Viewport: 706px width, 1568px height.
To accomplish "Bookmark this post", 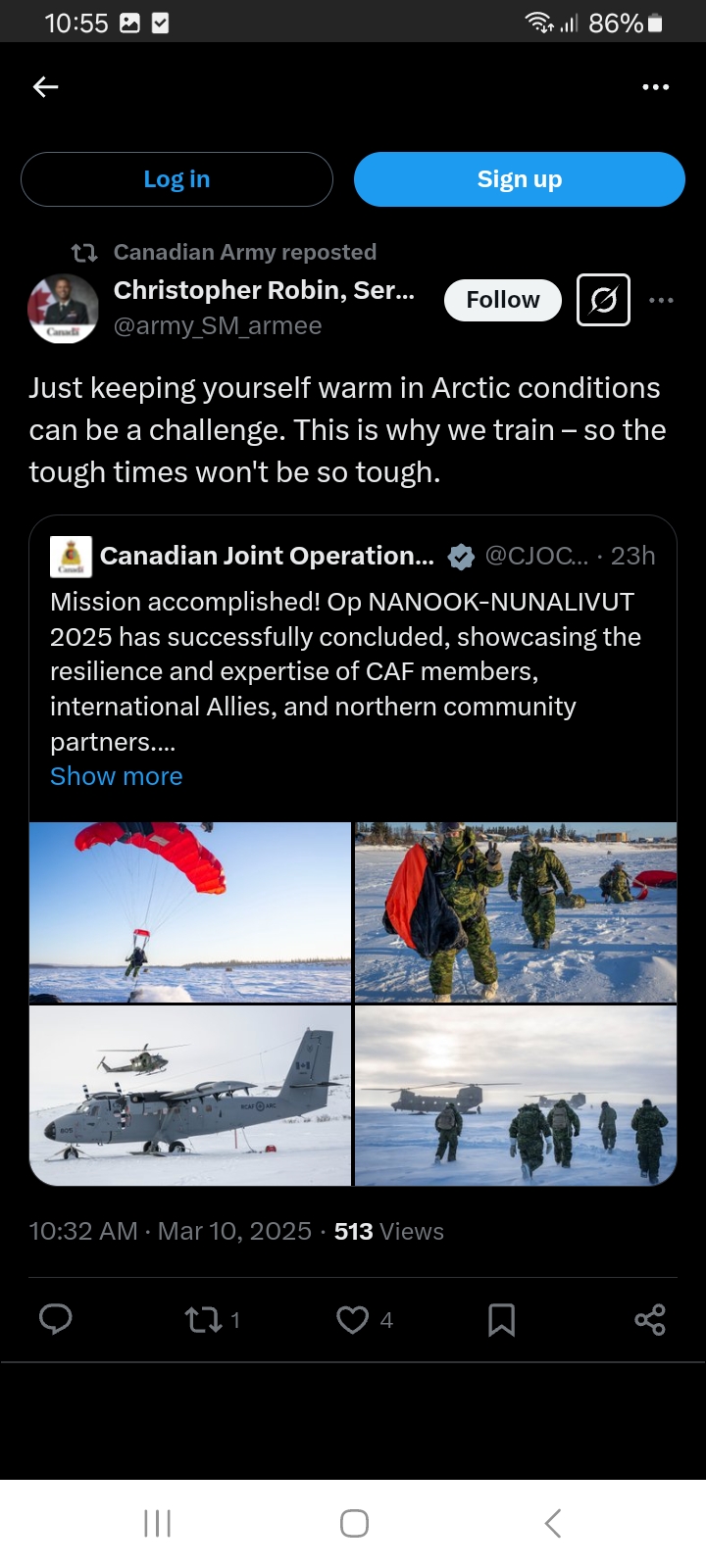I will pos(501,1320).
